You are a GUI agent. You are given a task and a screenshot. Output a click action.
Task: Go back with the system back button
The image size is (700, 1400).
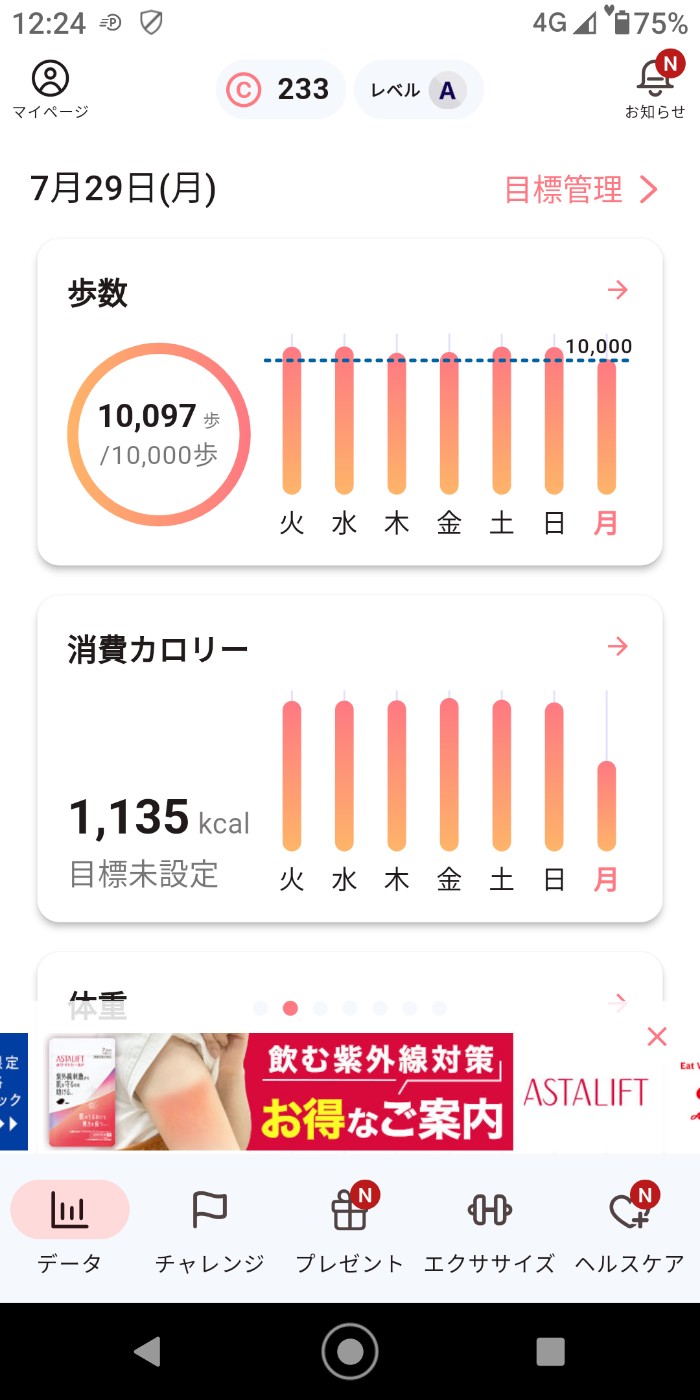[x=148, y=1351]
